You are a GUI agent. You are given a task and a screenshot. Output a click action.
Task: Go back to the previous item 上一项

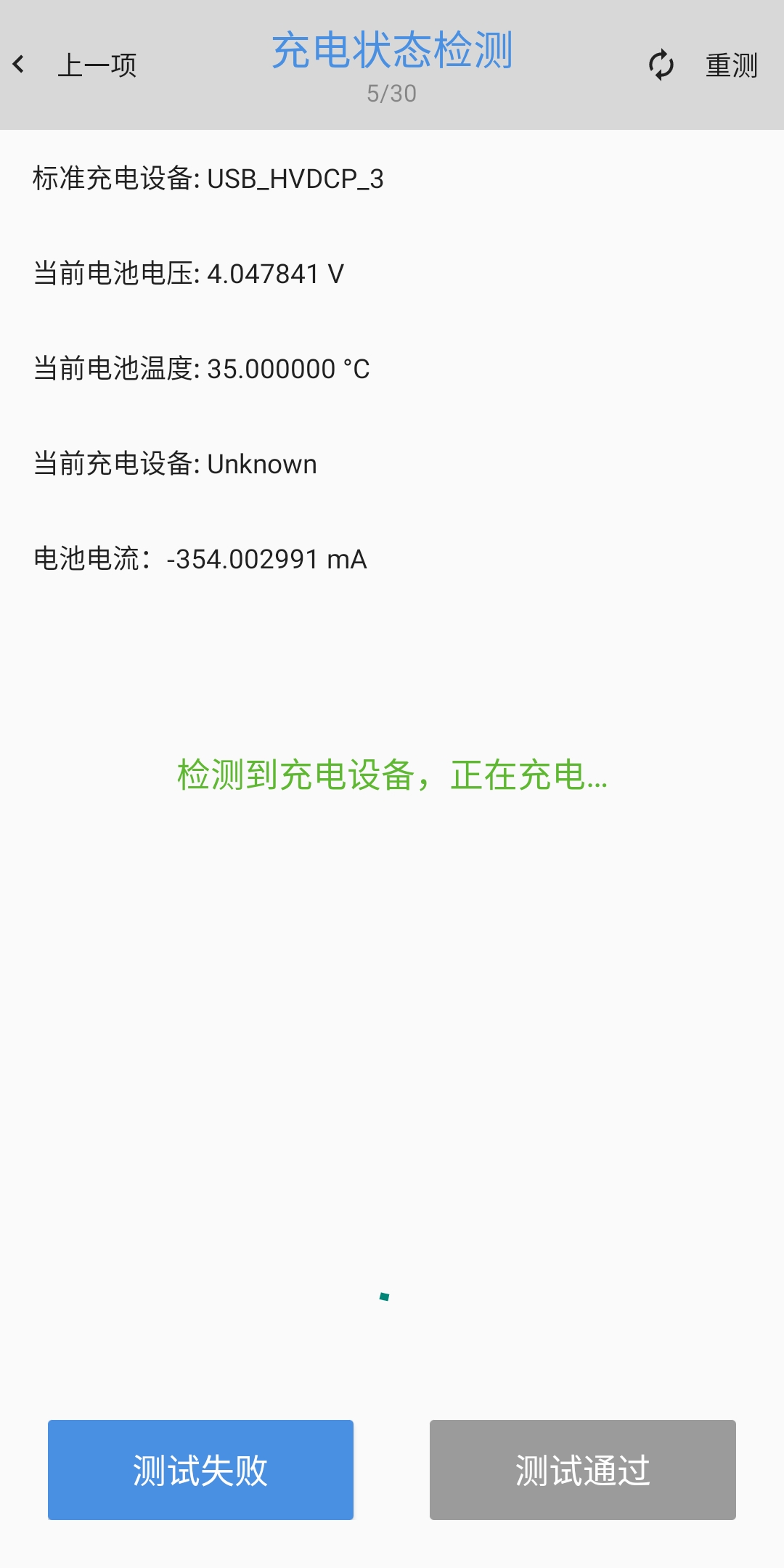click(x=75, y=65)
